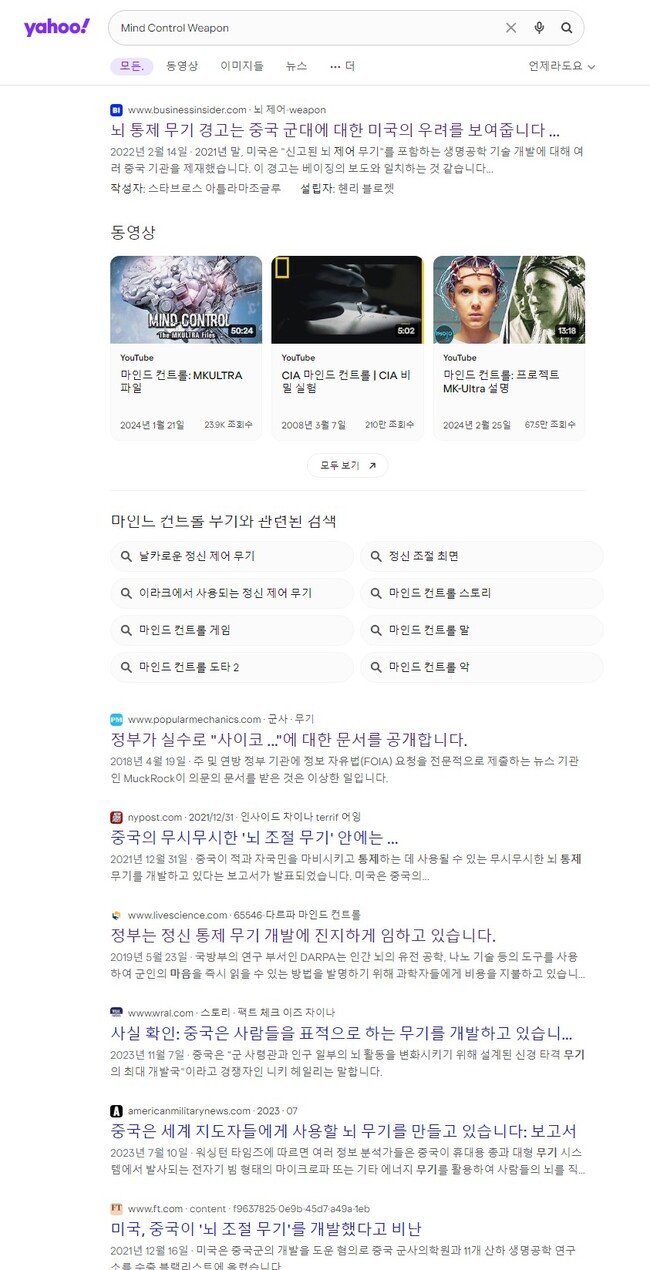Screen dimensions: 650x1270
Task: Search related term 마인드 컨트롤 게임
Action: pos(232,630)
